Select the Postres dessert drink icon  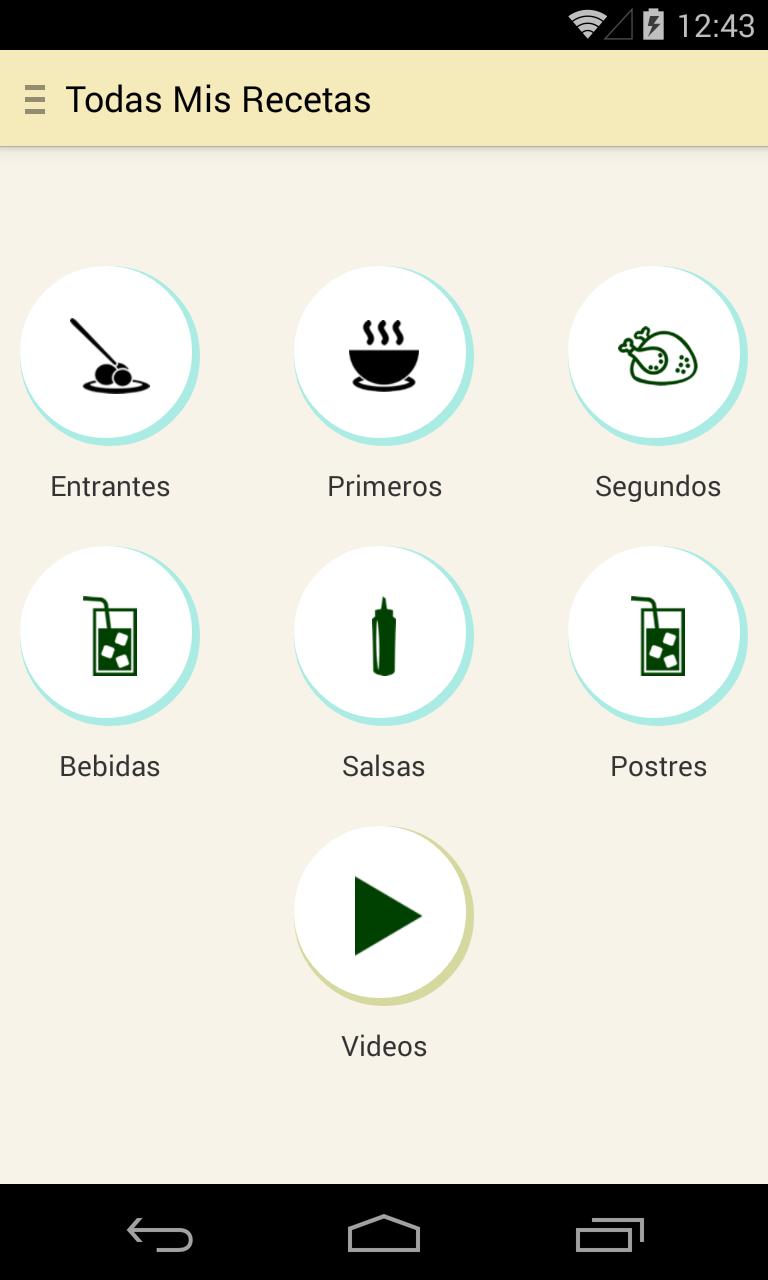[x=657, y=633]
